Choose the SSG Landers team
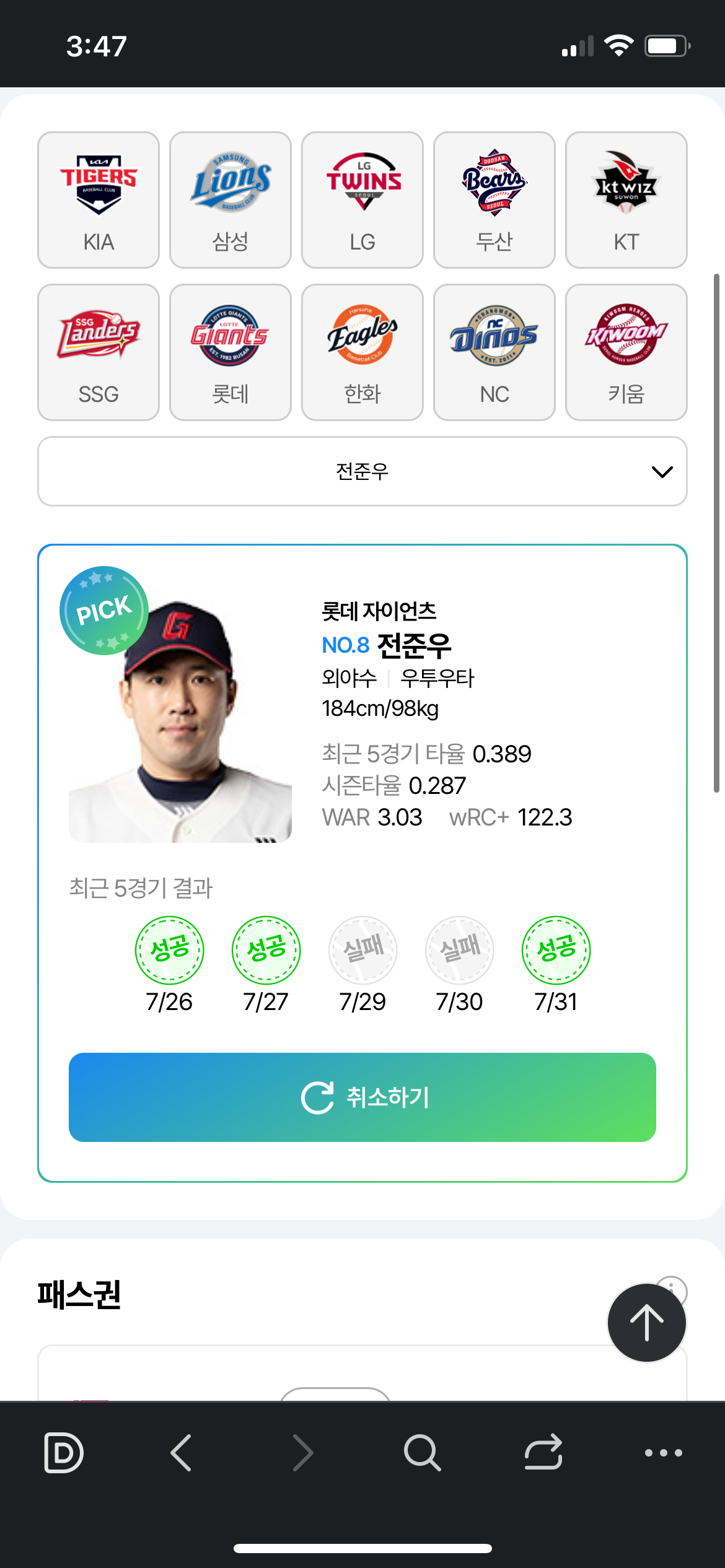 point(99,352)
